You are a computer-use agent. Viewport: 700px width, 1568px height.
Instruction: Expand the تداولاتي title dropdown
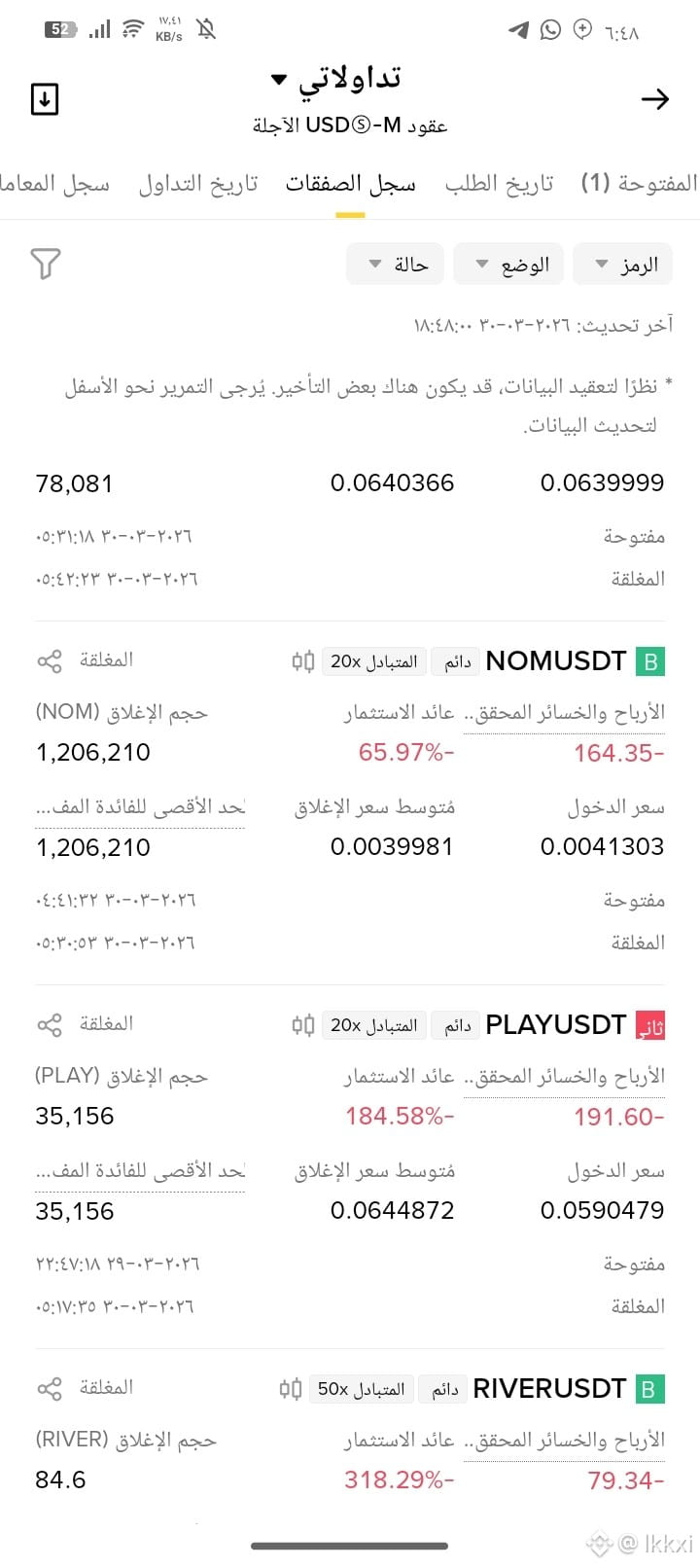336,79
